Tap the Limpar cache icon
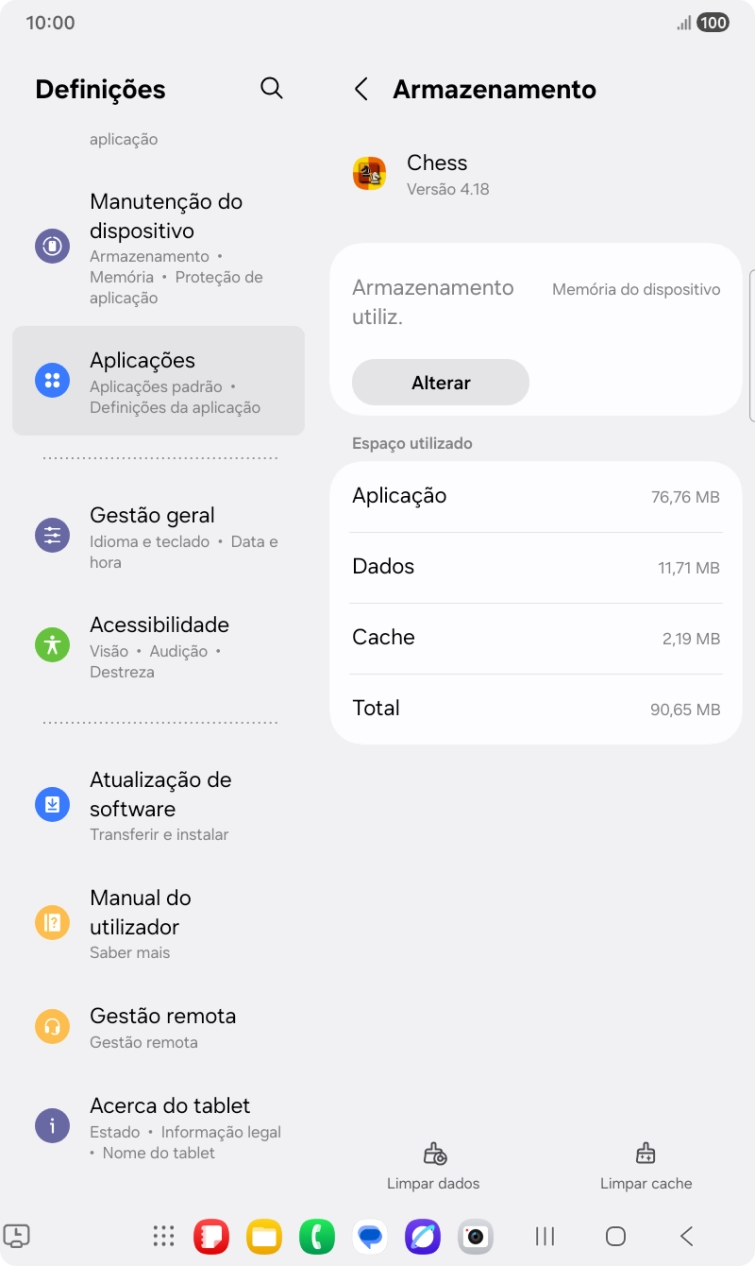755x1266 pixels. pyautogui.click(x=645, y=1152)
